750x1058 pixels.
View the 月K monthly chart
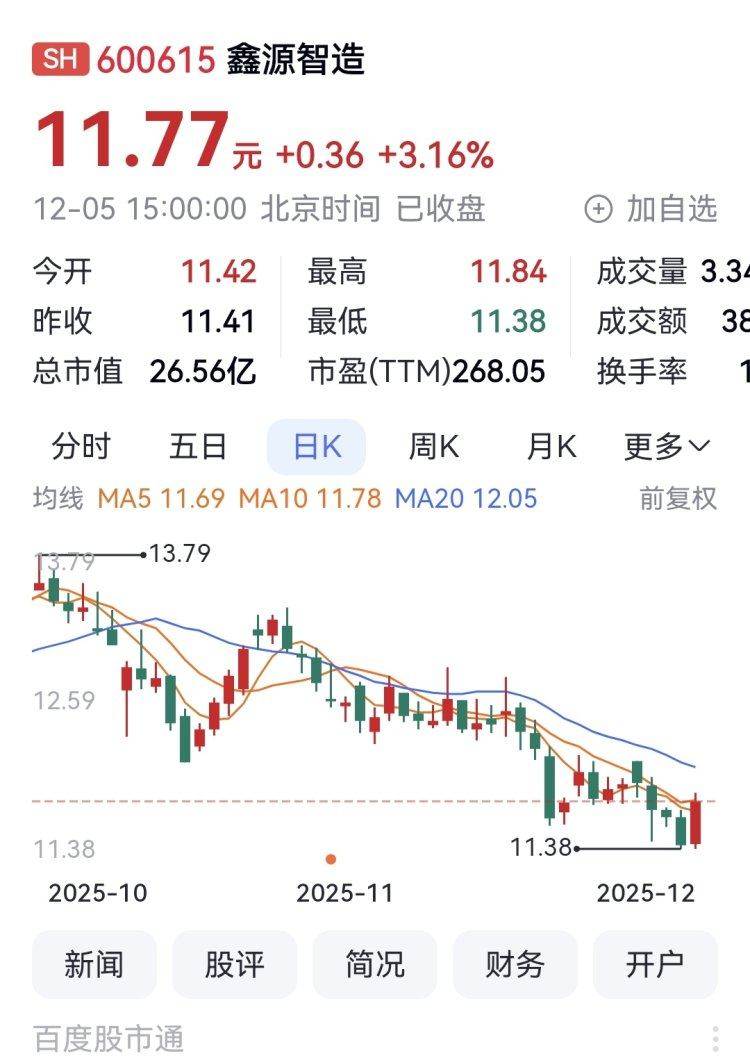pyautogui.click(x=551, y=447)
